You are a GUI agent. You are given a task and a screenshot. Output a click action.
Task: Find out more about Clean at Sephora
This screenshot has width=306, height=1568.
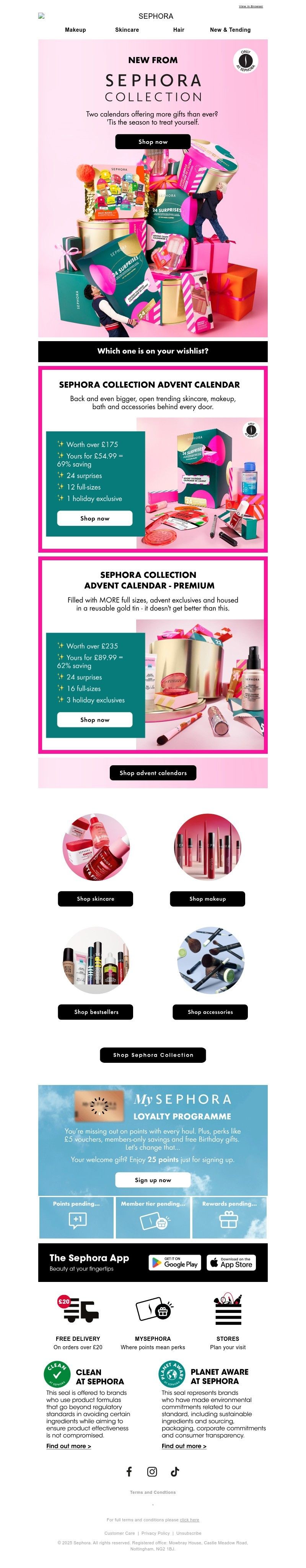tap(69, 1446)
